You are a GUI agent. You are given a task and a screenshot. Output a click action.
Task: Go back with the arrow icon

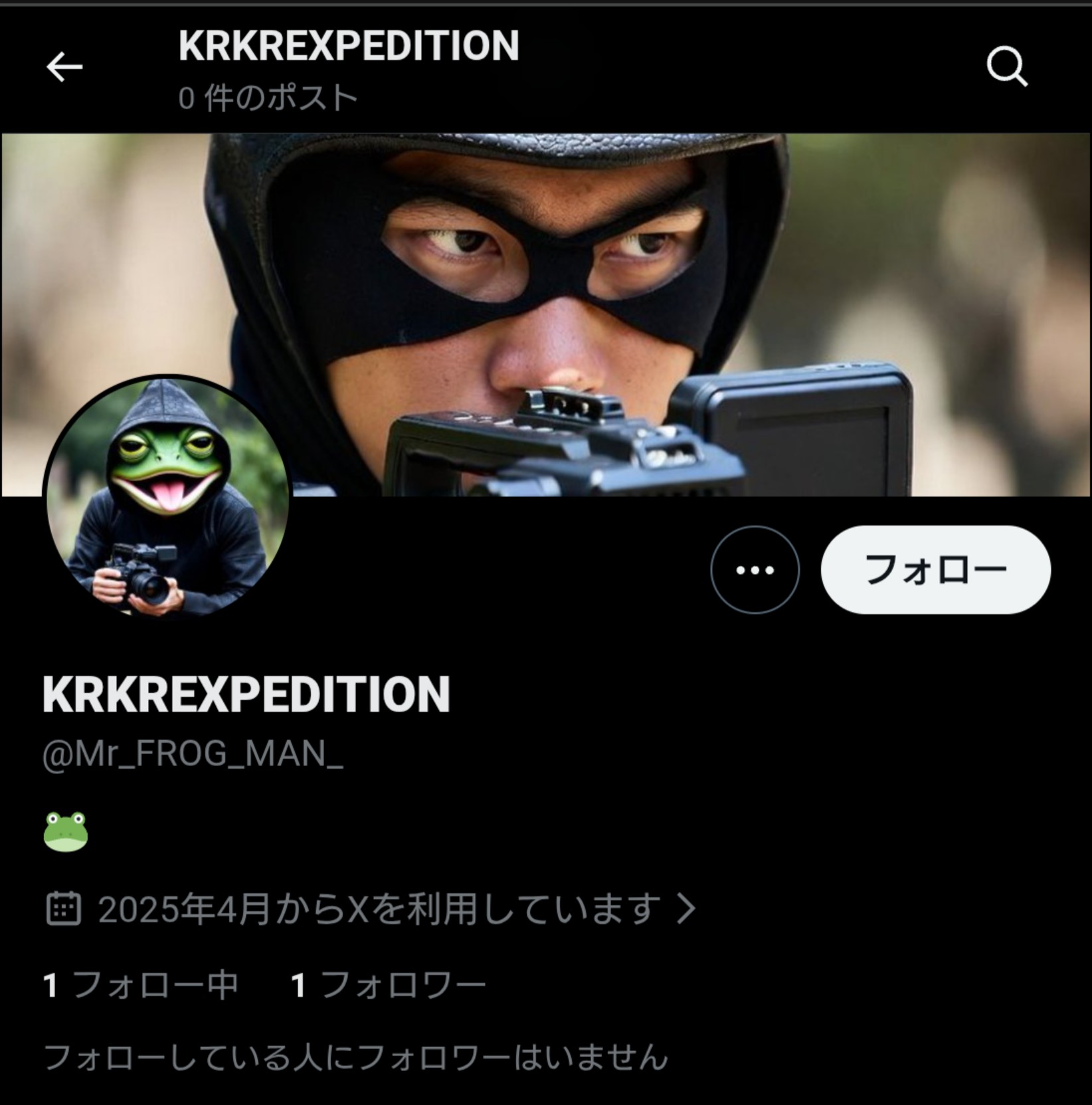[x=64, y=67]
